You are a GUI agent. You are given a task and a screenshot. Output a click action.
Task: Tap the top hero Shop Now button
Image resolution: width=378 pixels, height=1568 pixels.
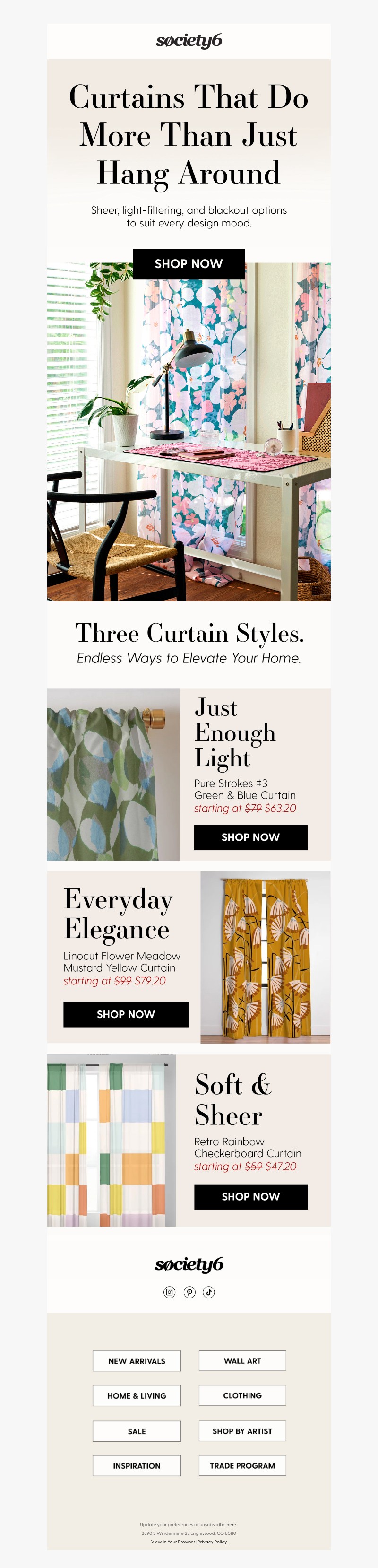(x=189, y=263)
